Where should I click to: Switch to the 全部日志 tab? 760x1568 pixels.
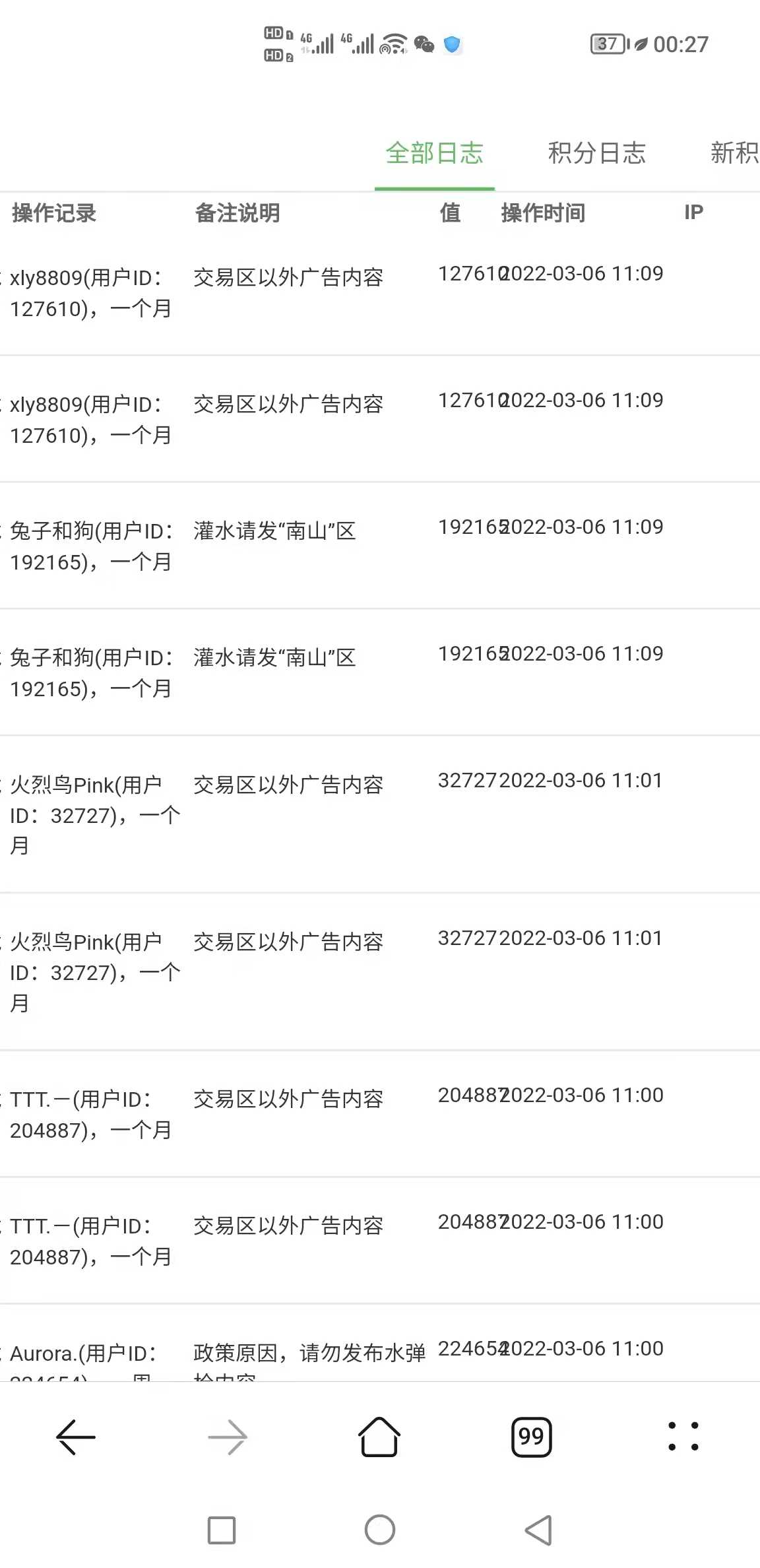pyautogui.click(x=435, y=153)
